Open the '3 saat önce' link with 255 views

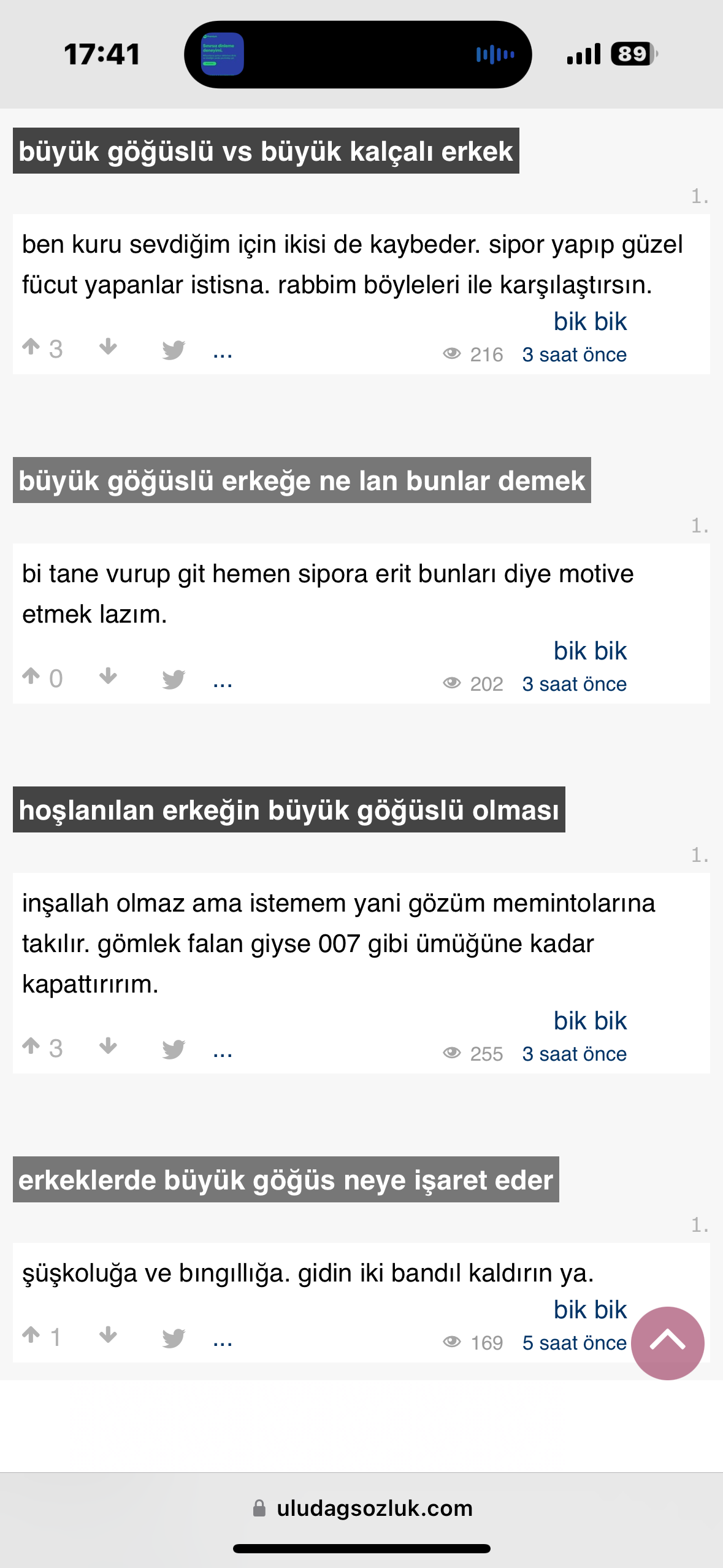(x=574, y=1054)
